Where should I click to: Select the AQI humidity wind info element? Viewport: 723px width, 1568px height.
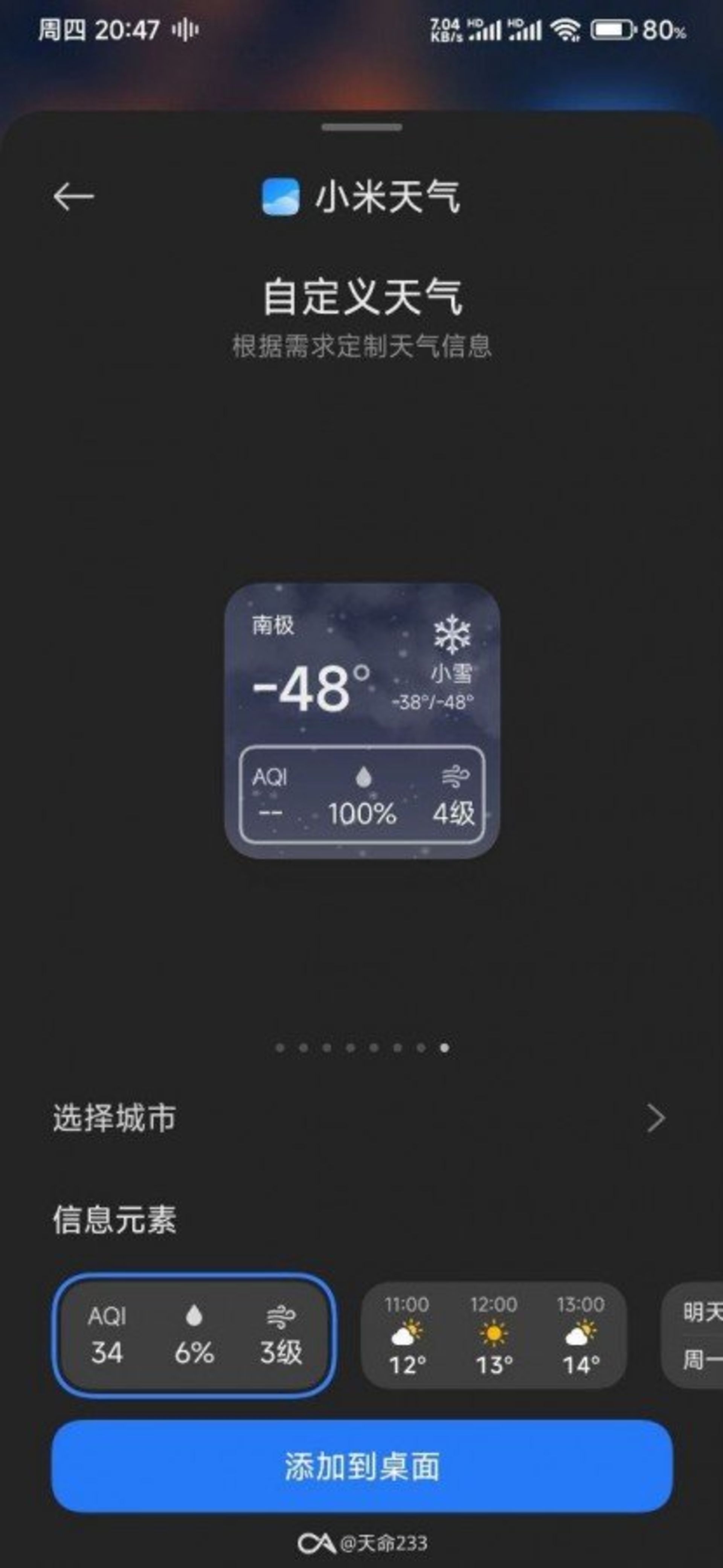194,1334
